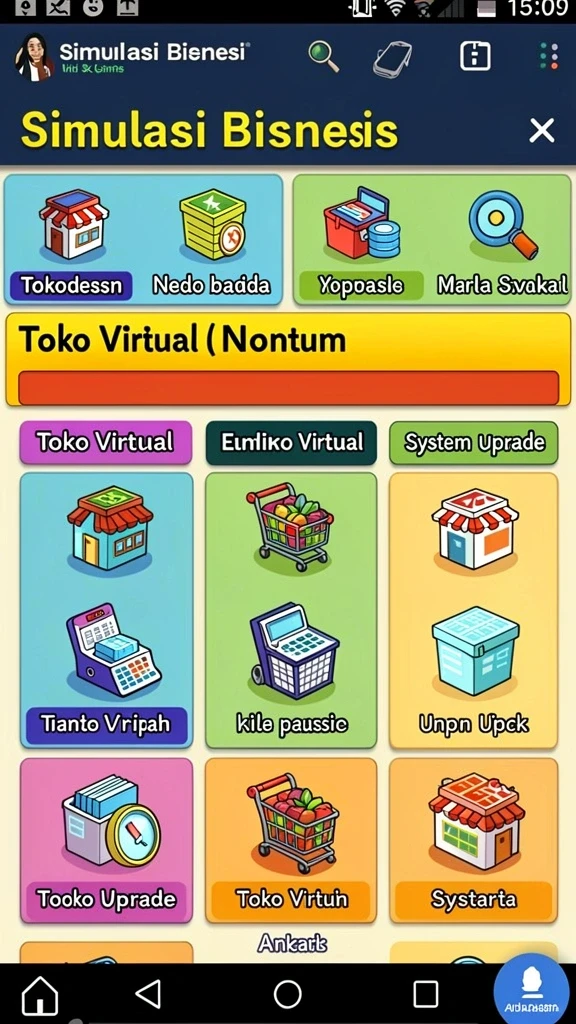Open the three-dot overflow menu
The height and width of the screenshot is (1024, 576).
549,56
